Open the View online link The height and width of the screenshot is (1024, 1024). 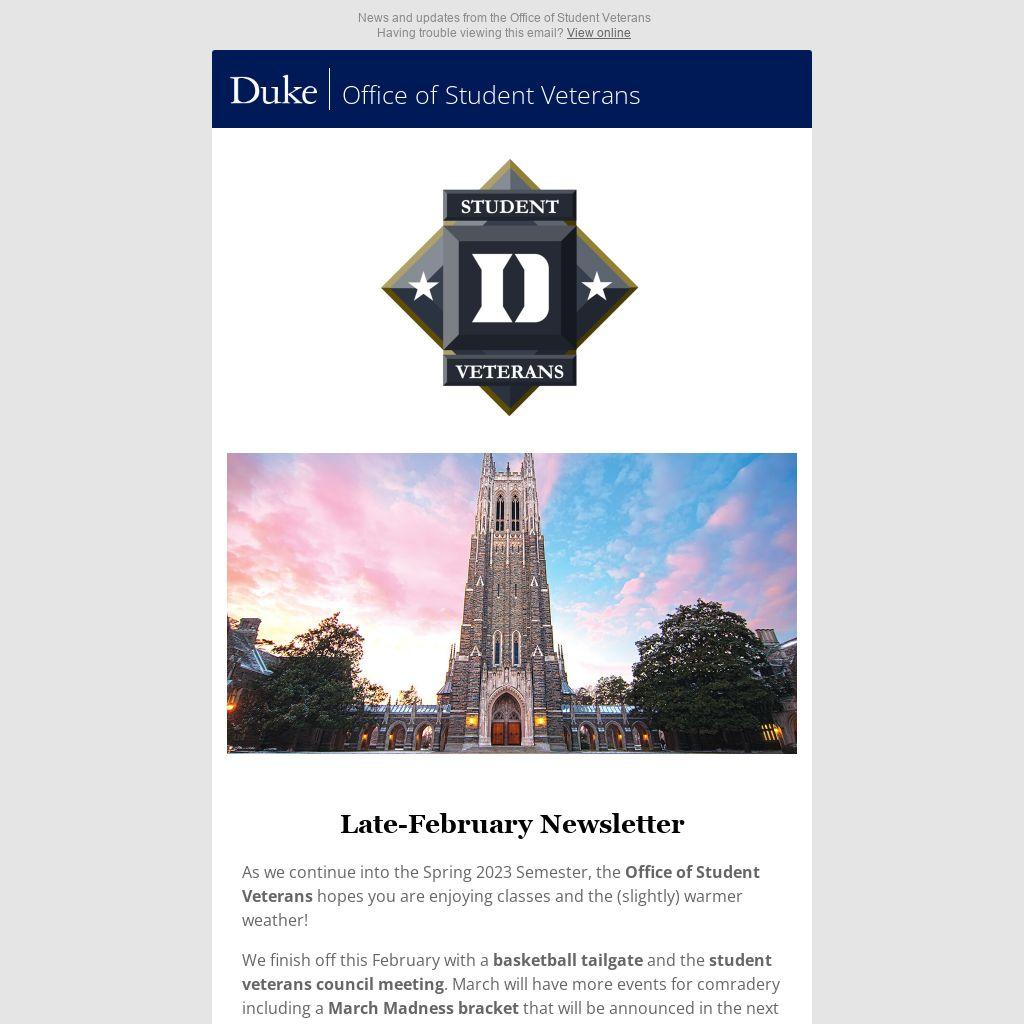[x=598, y=33]
